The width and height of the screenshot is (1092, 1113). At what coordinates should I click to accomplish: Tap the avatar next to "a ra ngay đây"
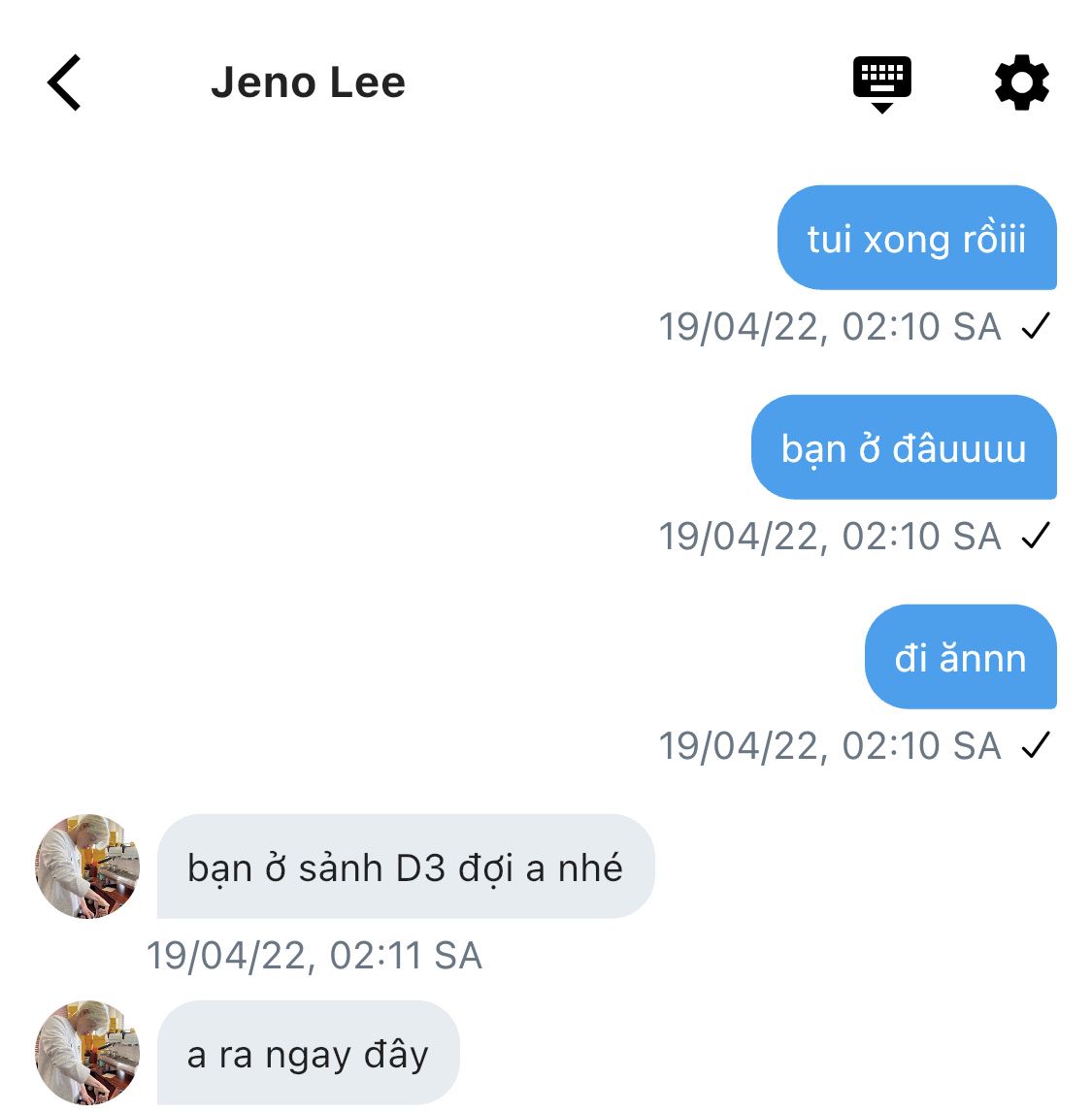tap(87, 1053)
